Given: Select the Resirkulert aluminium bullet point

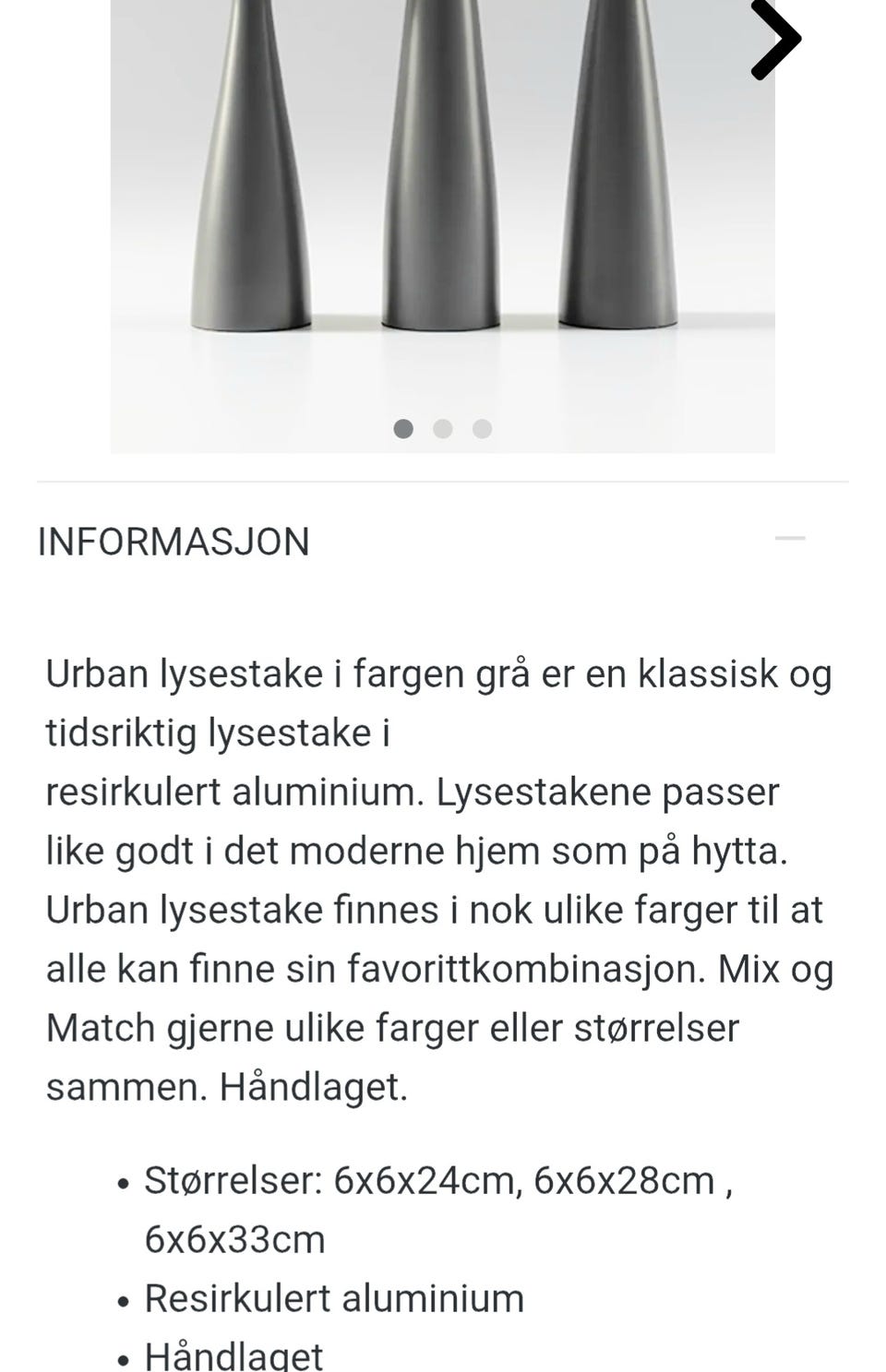Looking at the screenshot, I should pyautogui.click(x=334, y=1297).
